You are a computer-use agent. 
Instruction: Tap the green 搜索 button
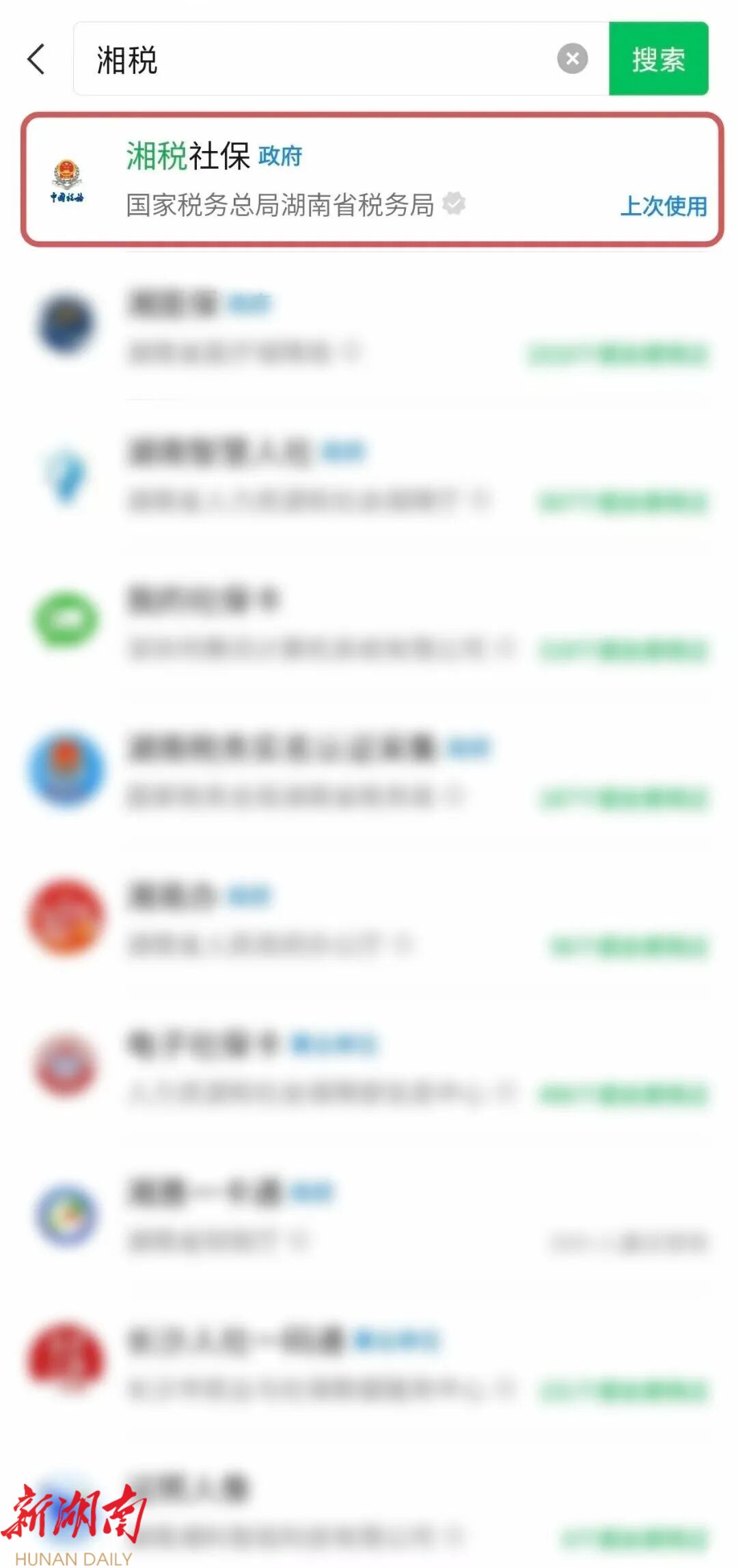click(658, 59)
